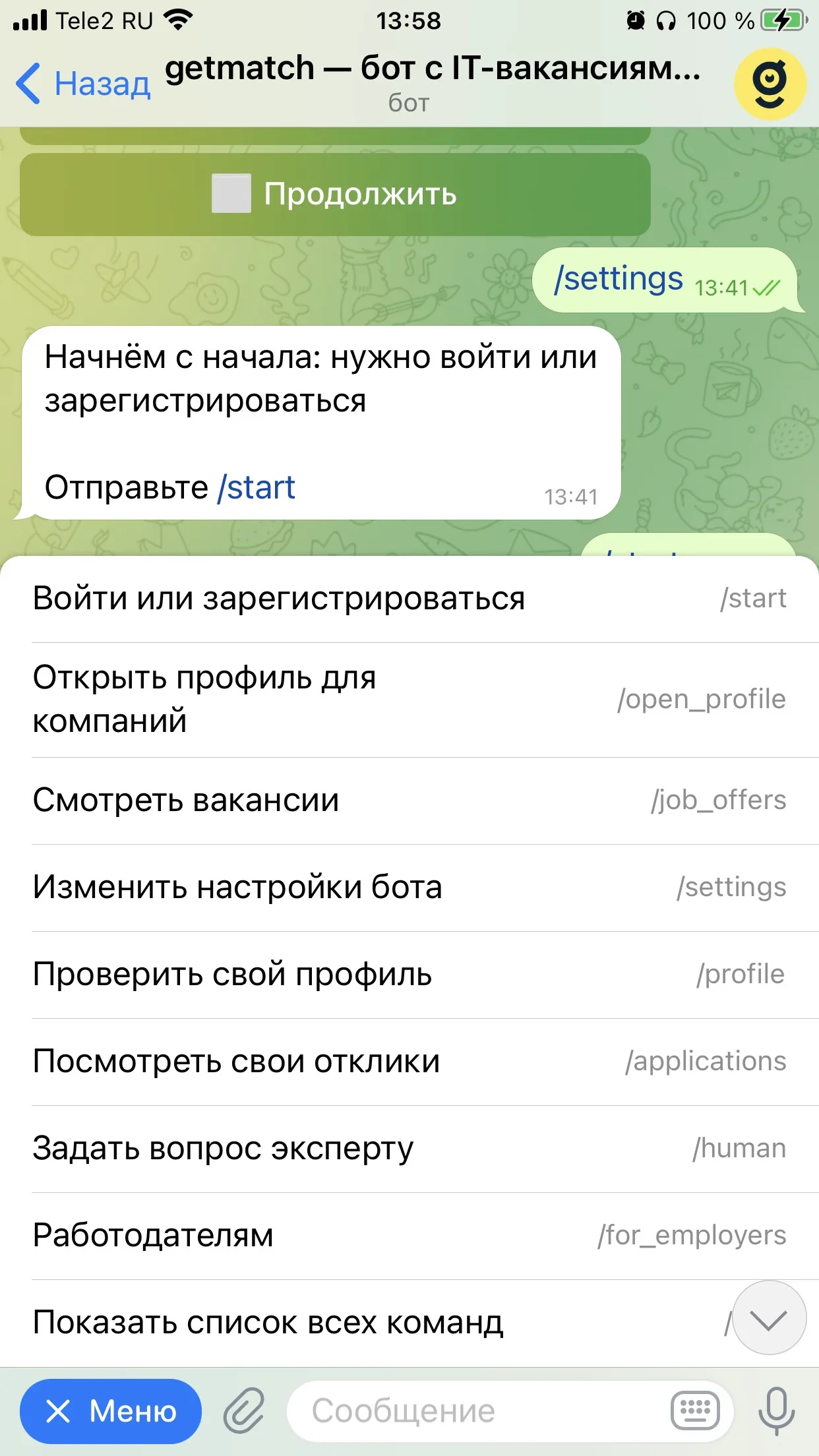Close the command list with Меню button
Viewport: 819px width, 1456px height.
point(111,1411)
